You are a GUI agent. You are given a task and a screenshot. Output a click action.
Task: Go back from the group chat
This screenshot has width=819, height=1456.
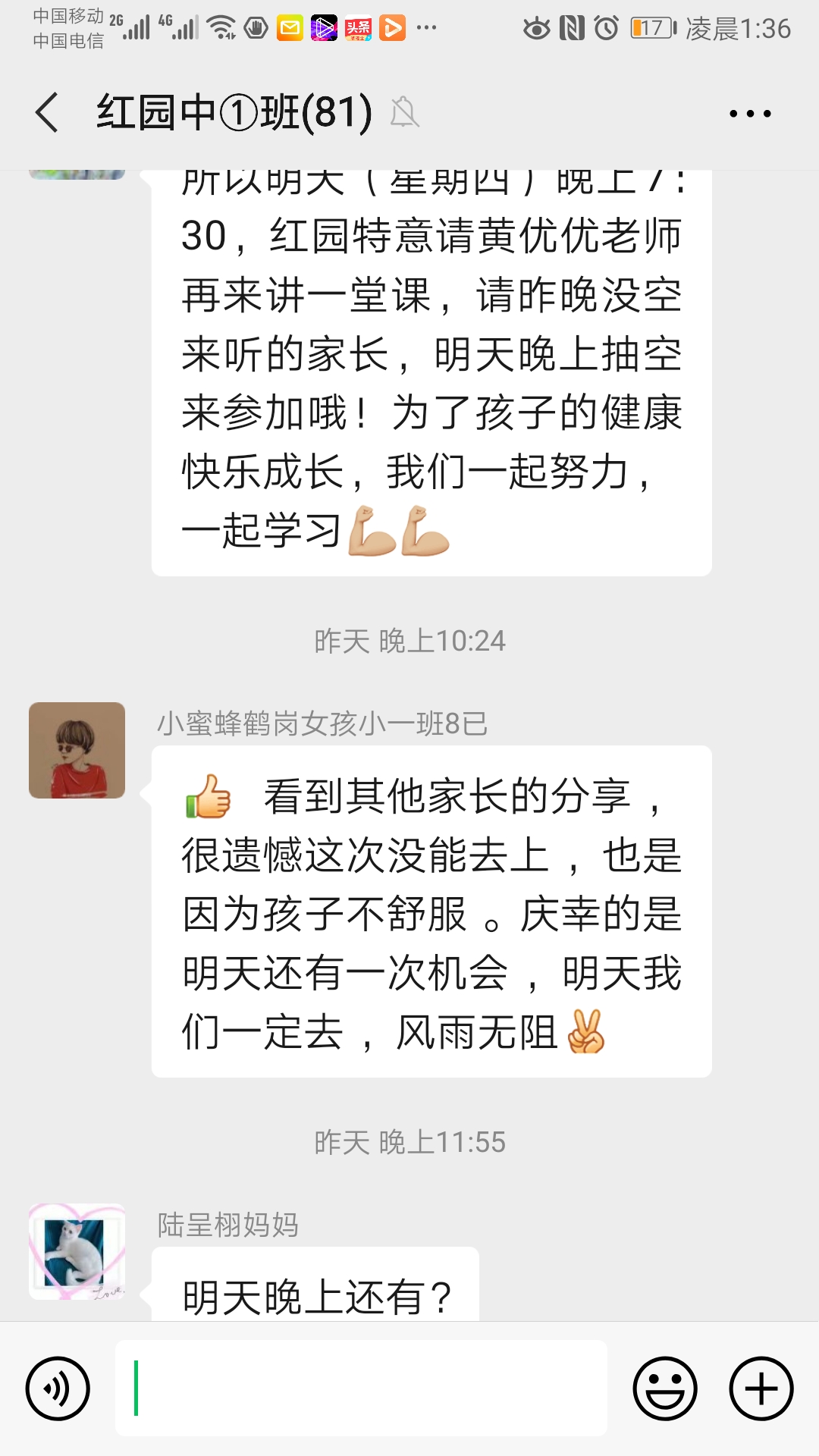47,113
